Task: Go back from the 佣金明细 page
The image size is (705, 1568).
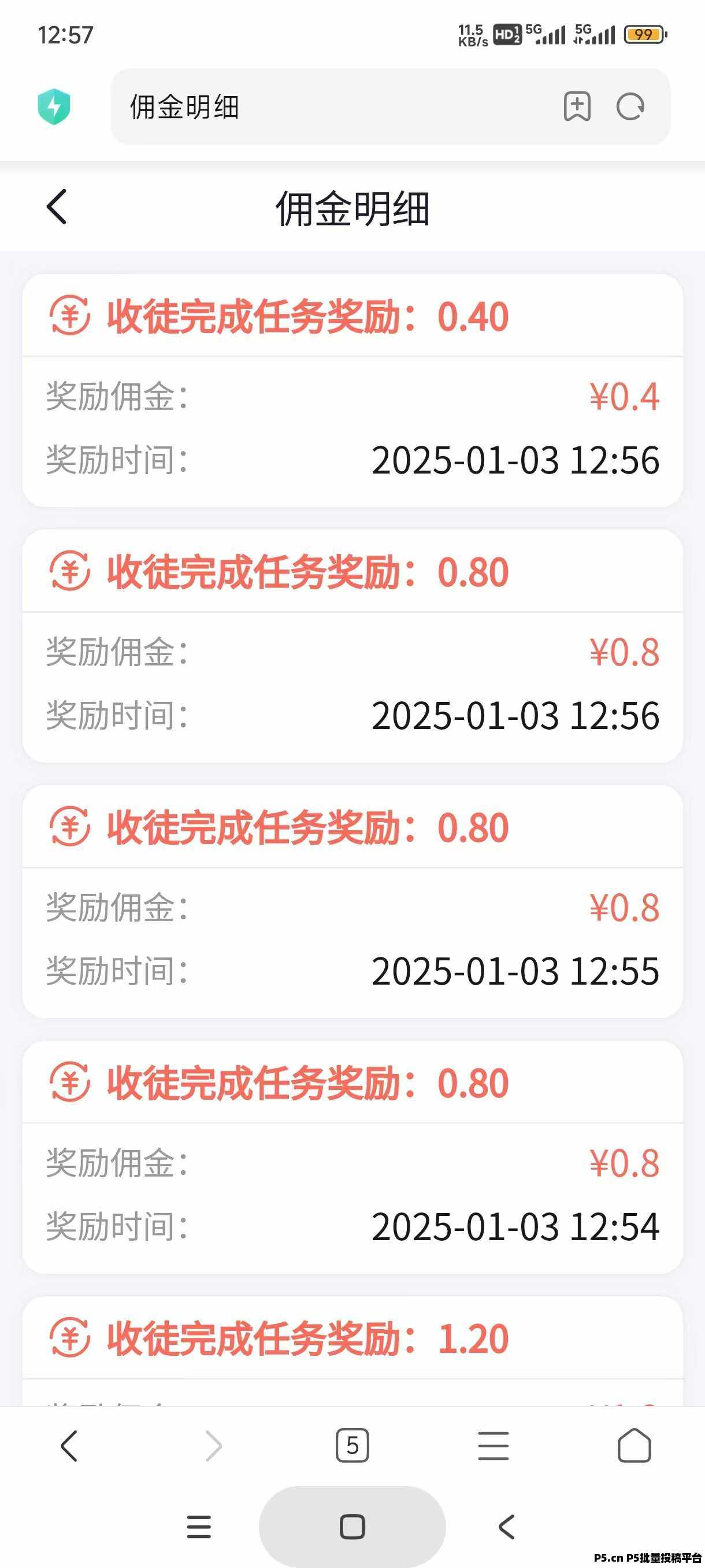Action: [x=57, y=207]
